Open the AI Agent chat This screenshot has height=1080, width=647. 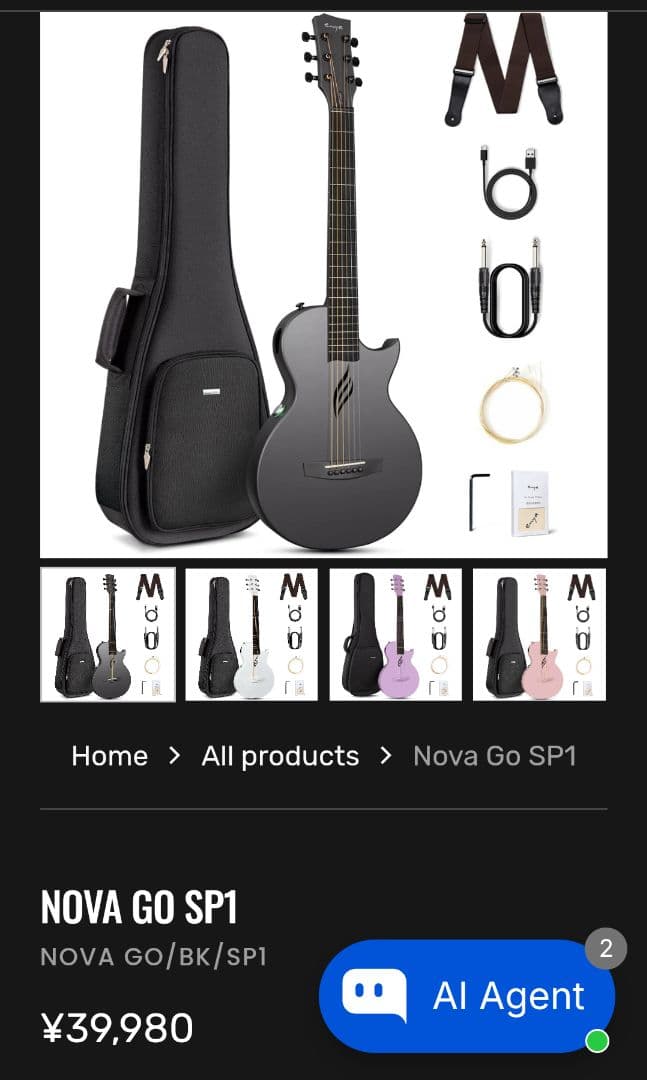coord(467,996)
